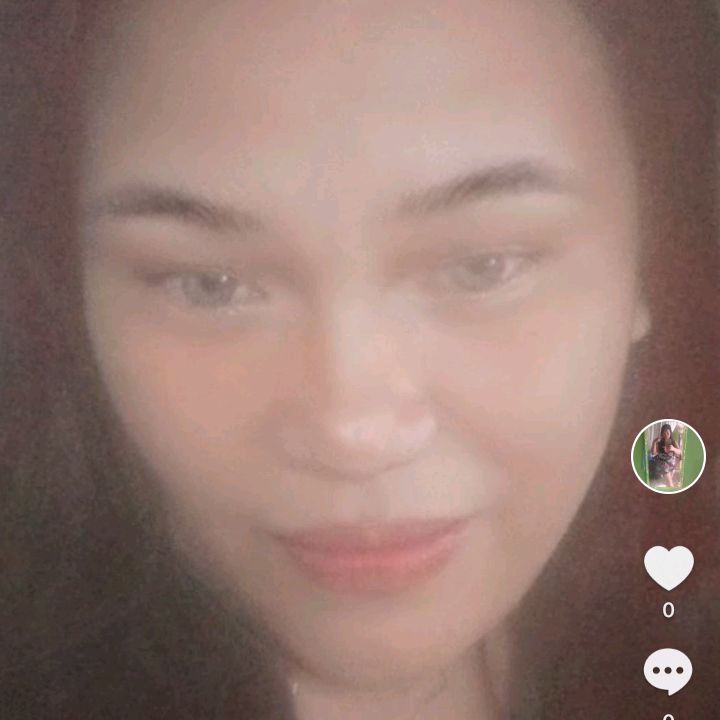
Task: Open the comments speech bubble
Action: click(x=668, y=671)
